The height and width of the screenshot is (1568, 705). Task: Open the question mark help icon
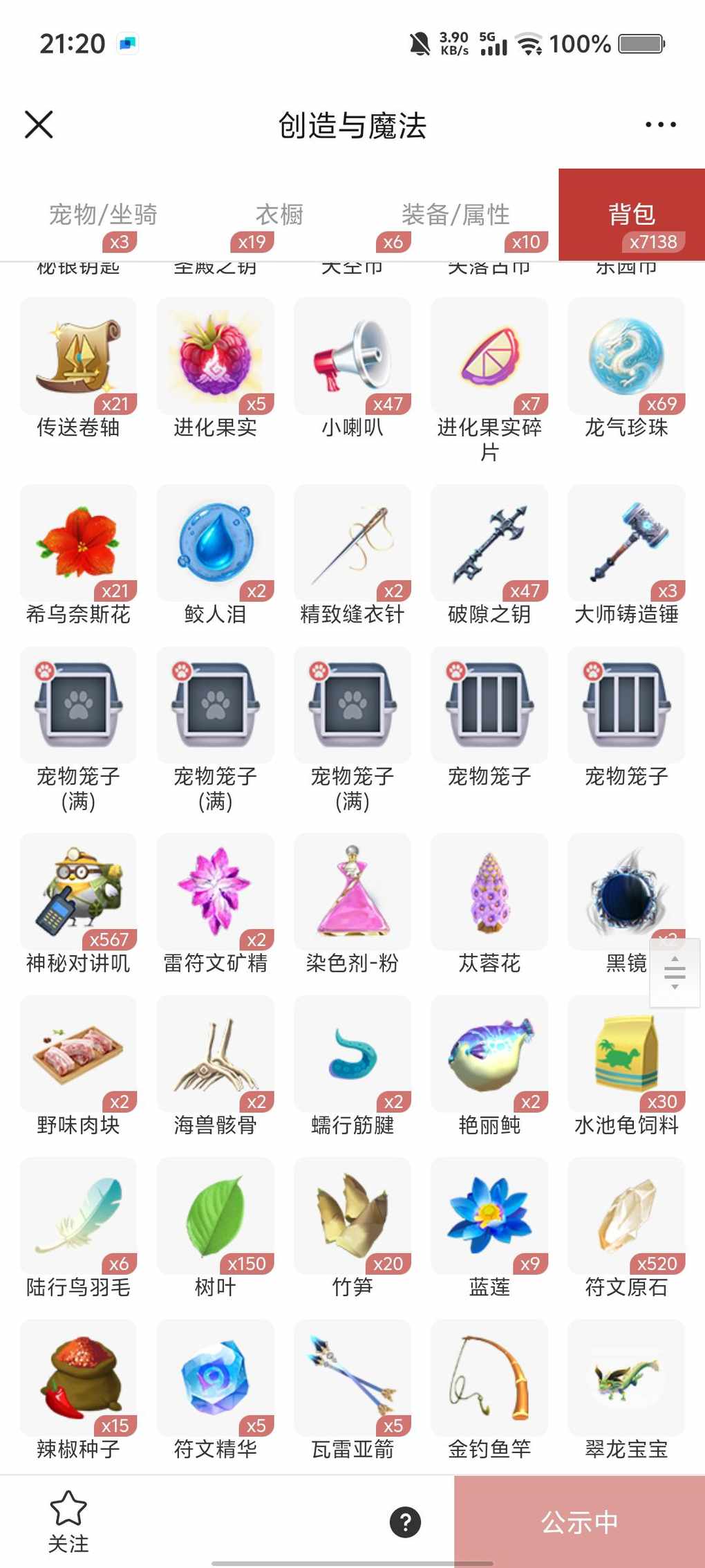405,1522
